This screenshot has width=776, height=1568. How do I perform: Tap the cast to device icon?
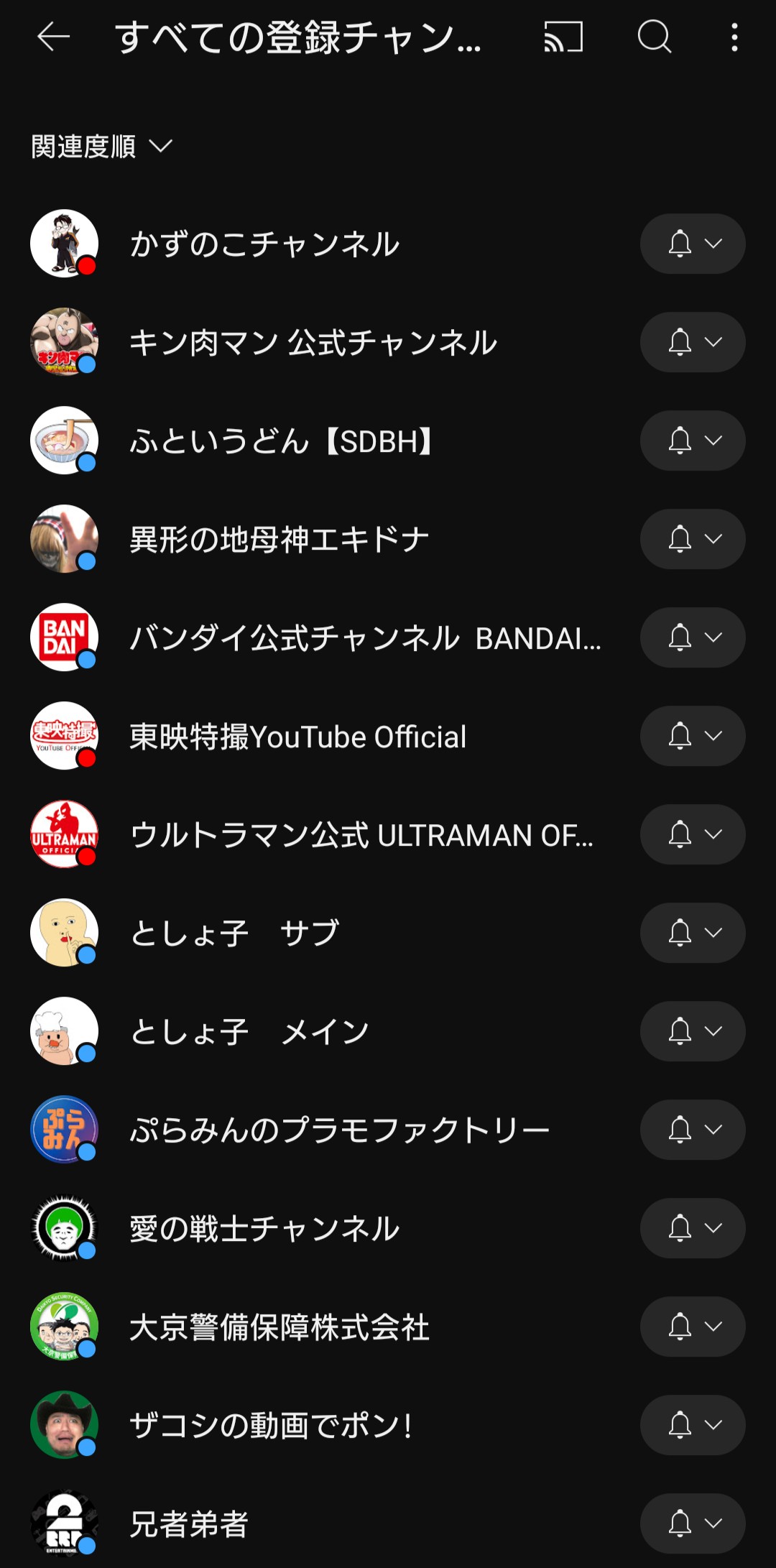[x=563, y=37]
